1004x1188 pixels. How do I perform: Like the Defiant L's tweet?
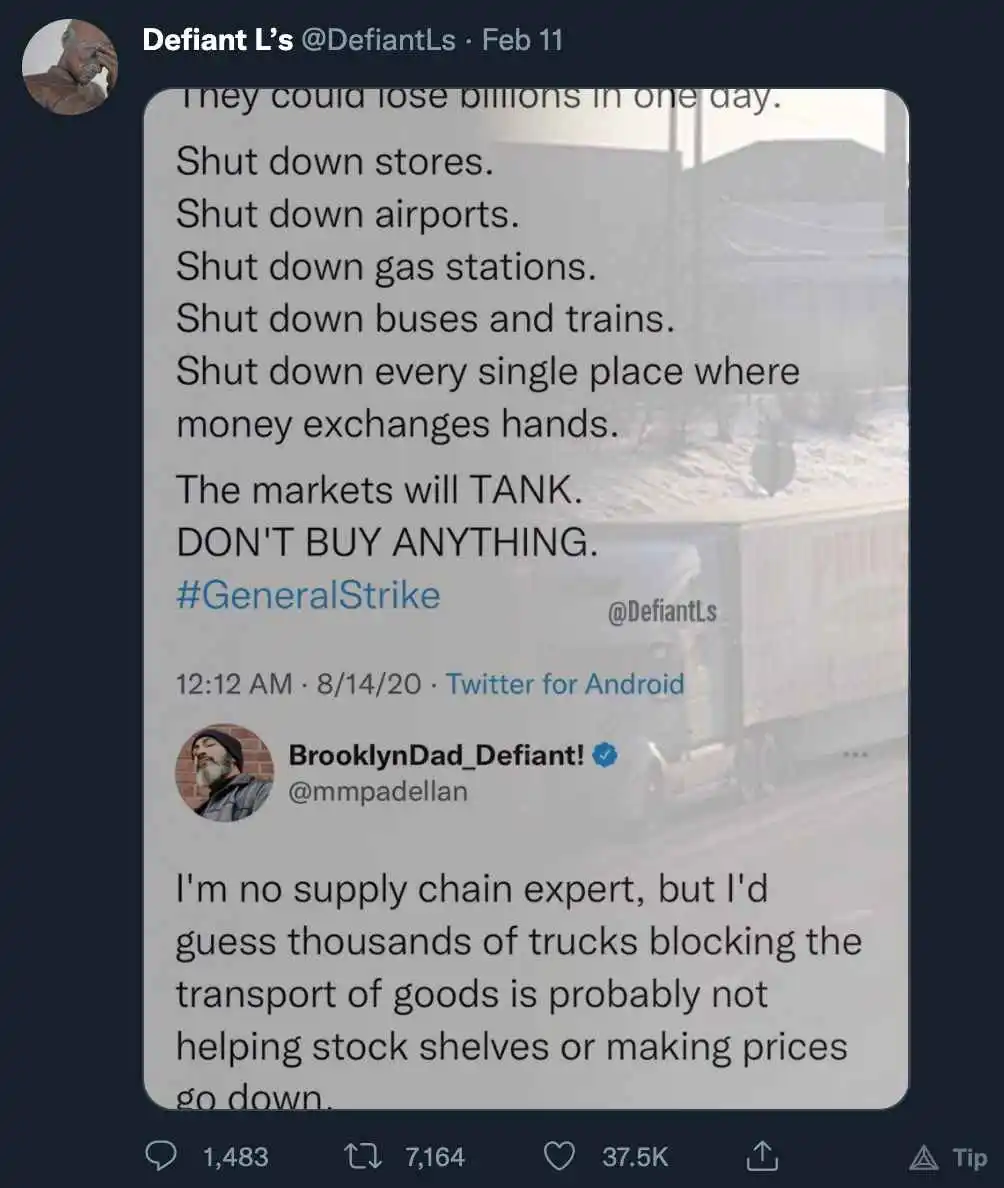tap(558, 1157)
